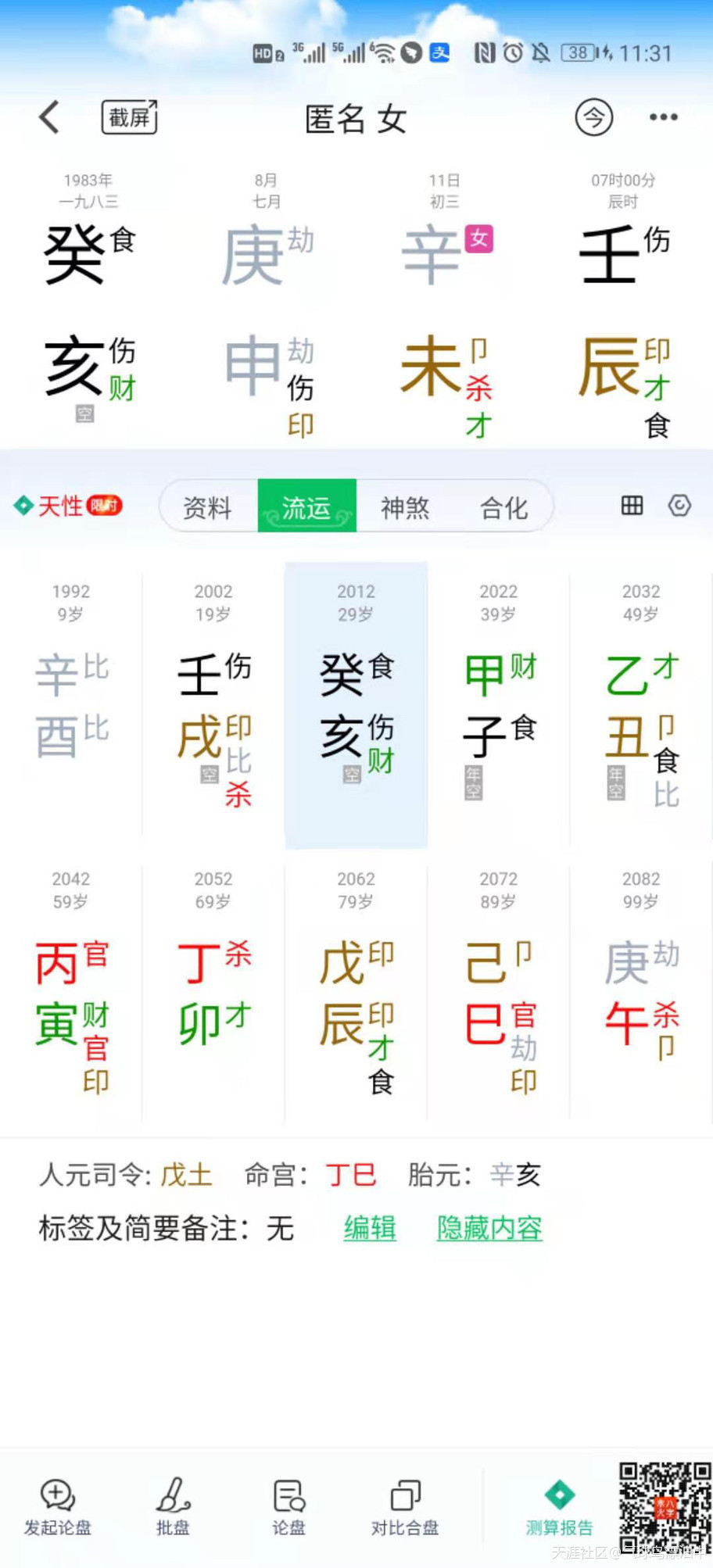Go back using the top-left arrow

(x=49, y=118)
